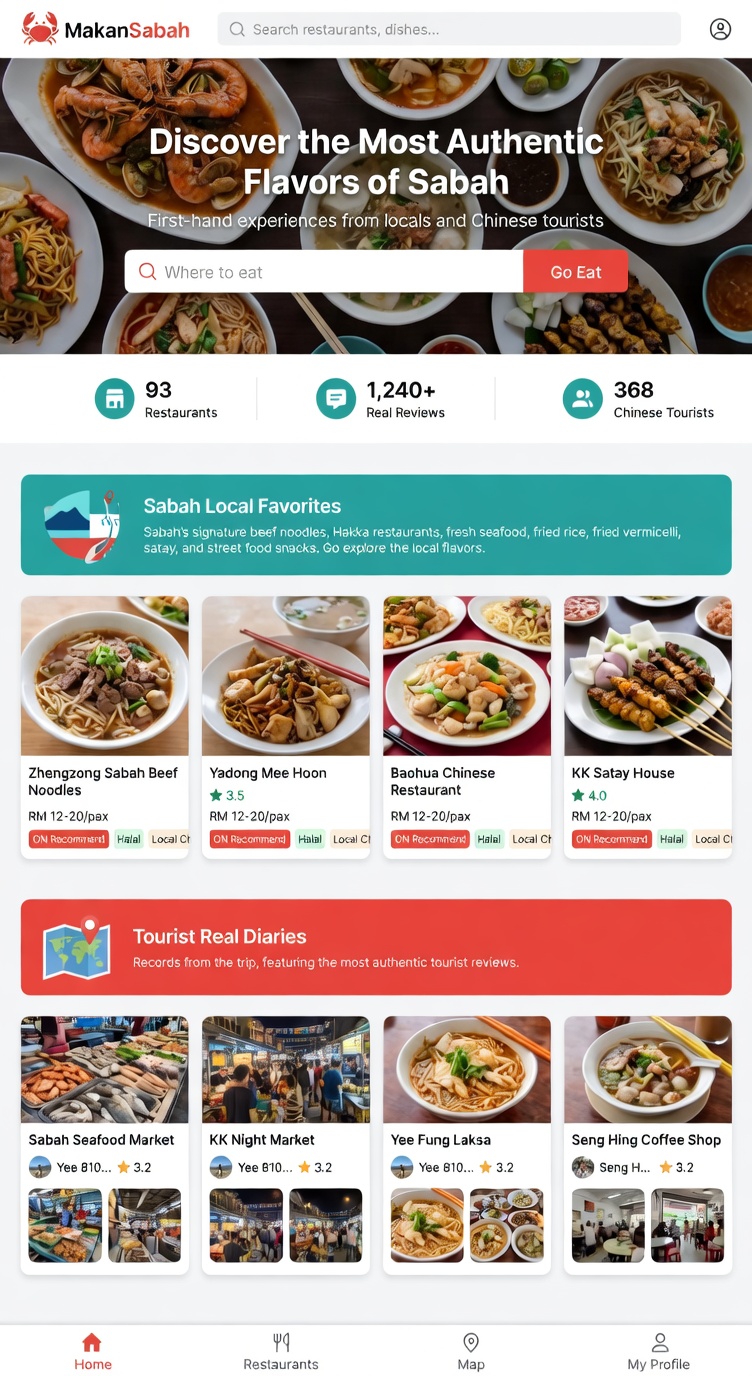This screenshot has height=1376, width=752.
Task: Go to the Home tab
Action: pyautogui.click(x=93, y=1351)
